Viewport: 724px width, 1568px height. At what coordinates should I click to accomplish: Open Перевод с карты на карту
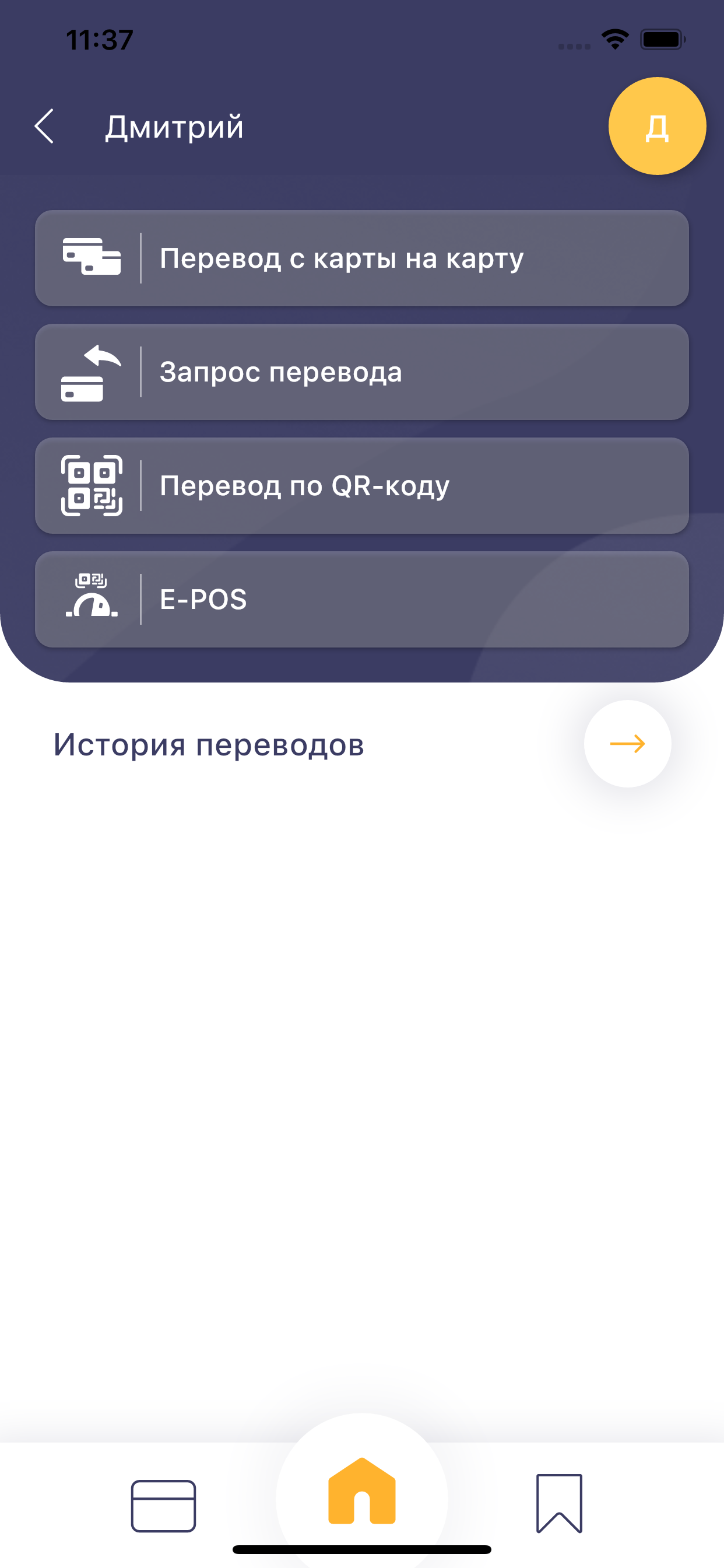[361, 258]
